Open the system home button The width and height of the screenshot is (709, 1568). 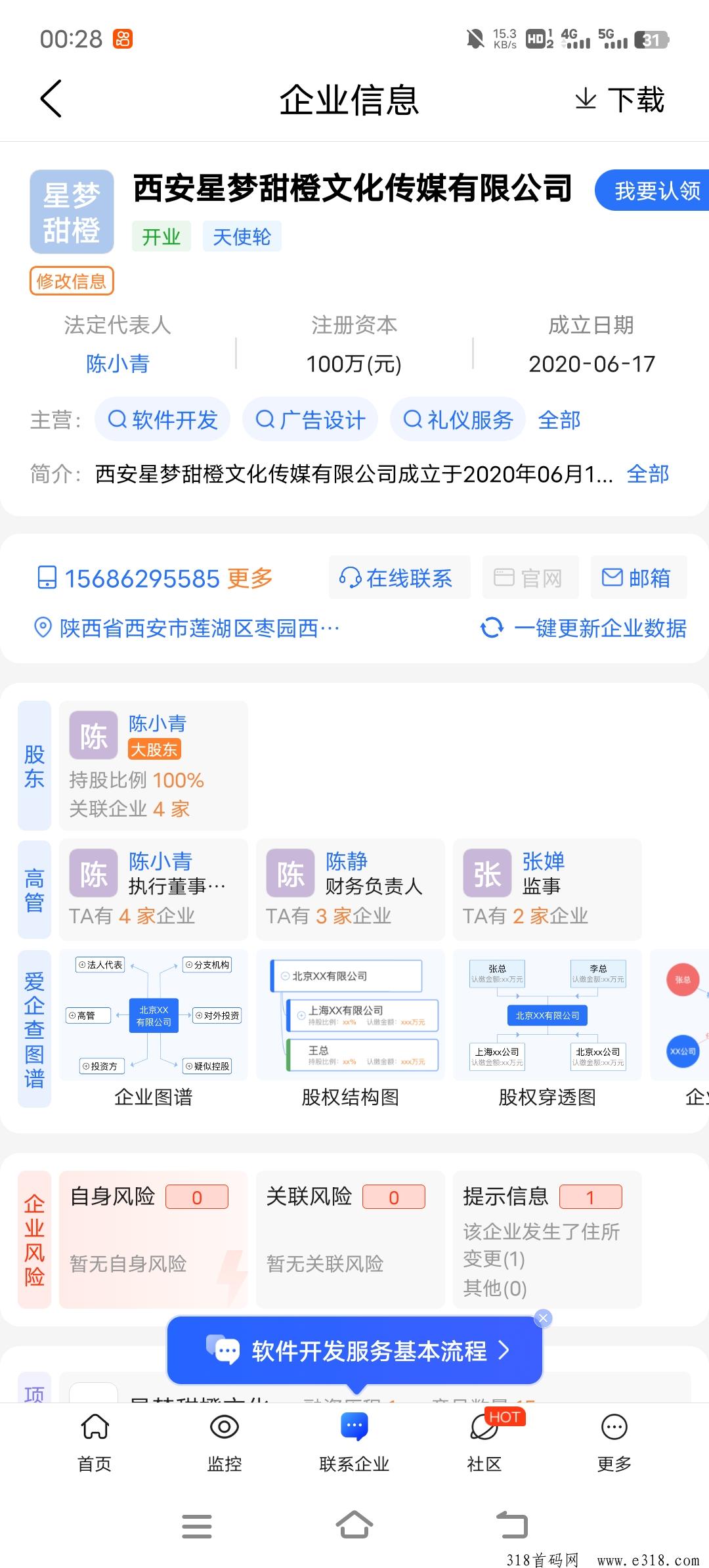tap(354, 1525)
